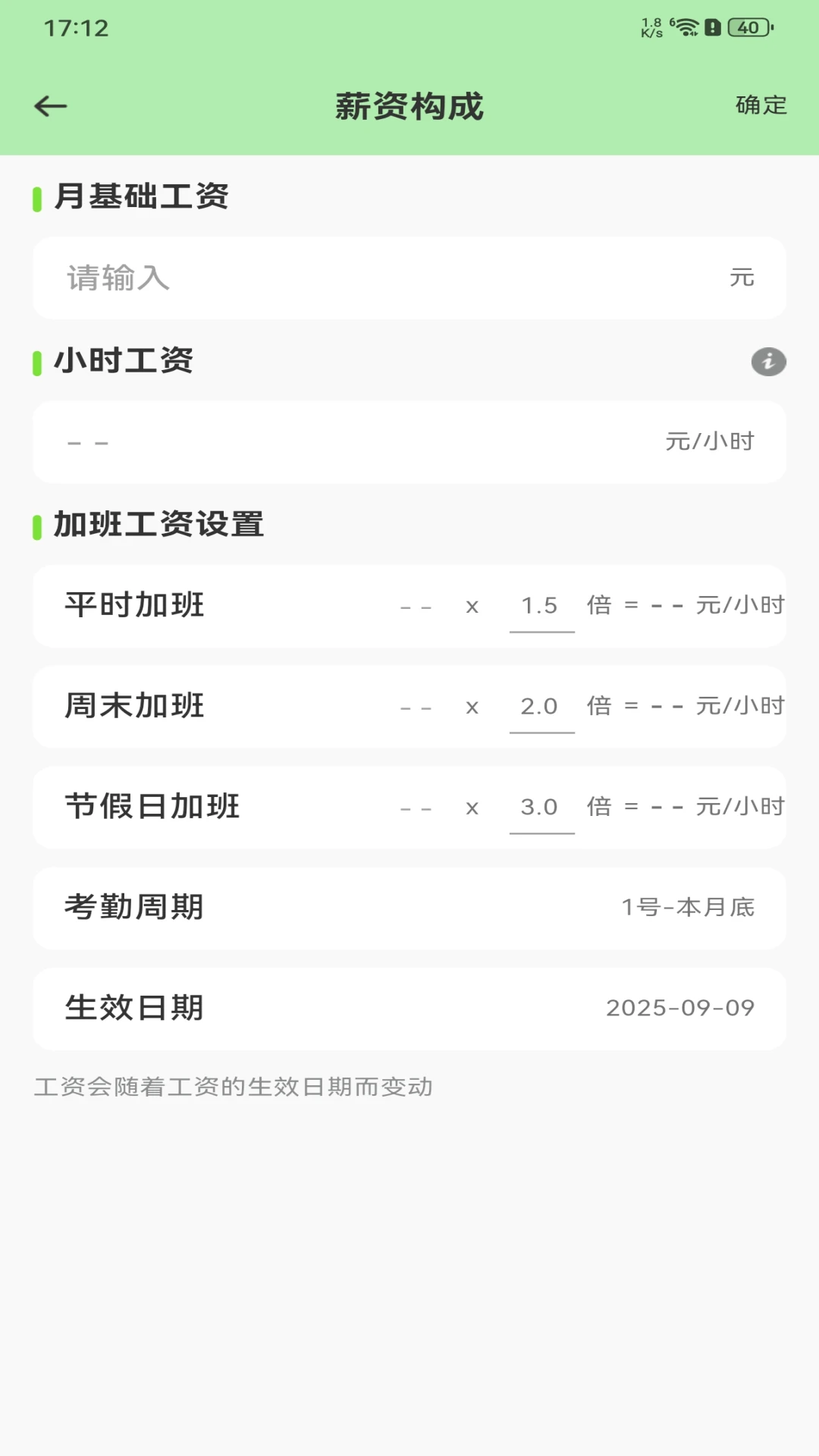819x1456 pixels.
Task: Tap the clock showing 17:12
Action: click(x=75, y=29)
